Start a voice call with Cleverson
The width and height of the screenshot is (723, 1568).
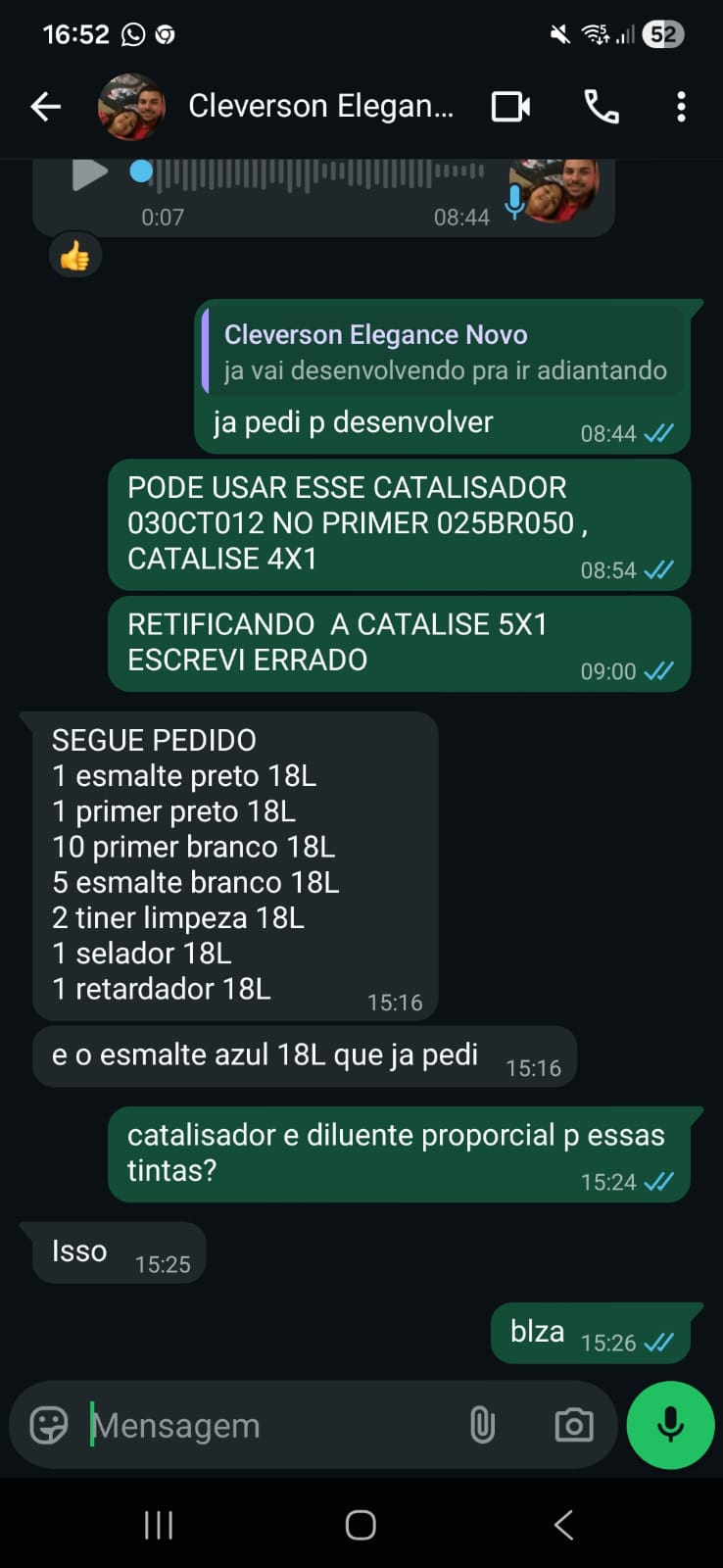point(601,107)
